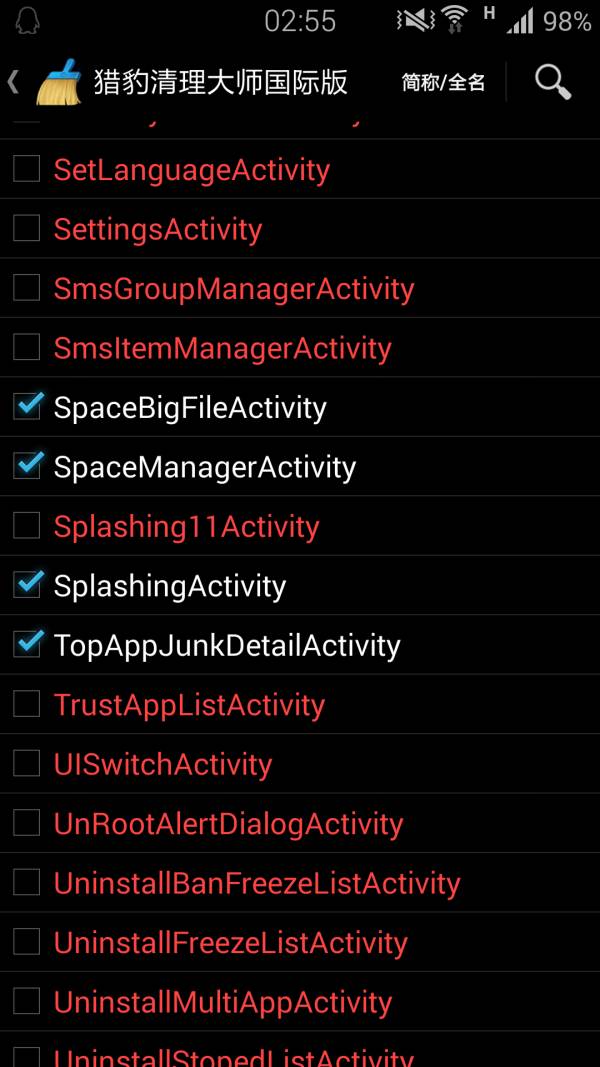The width and height of the screenshot is (600, 1067).
Task: Toggle the 简称/全名 name display
Action: tap(444, 83)
